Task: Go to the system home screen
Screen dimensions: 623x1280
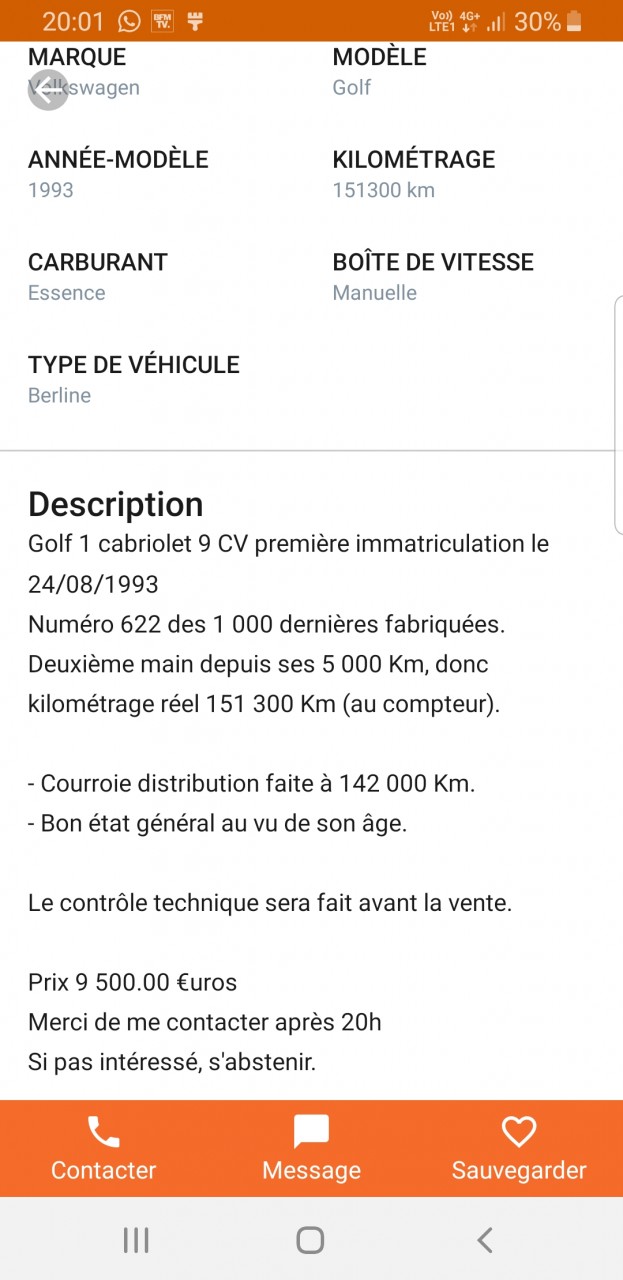Action: point(310,1240)
